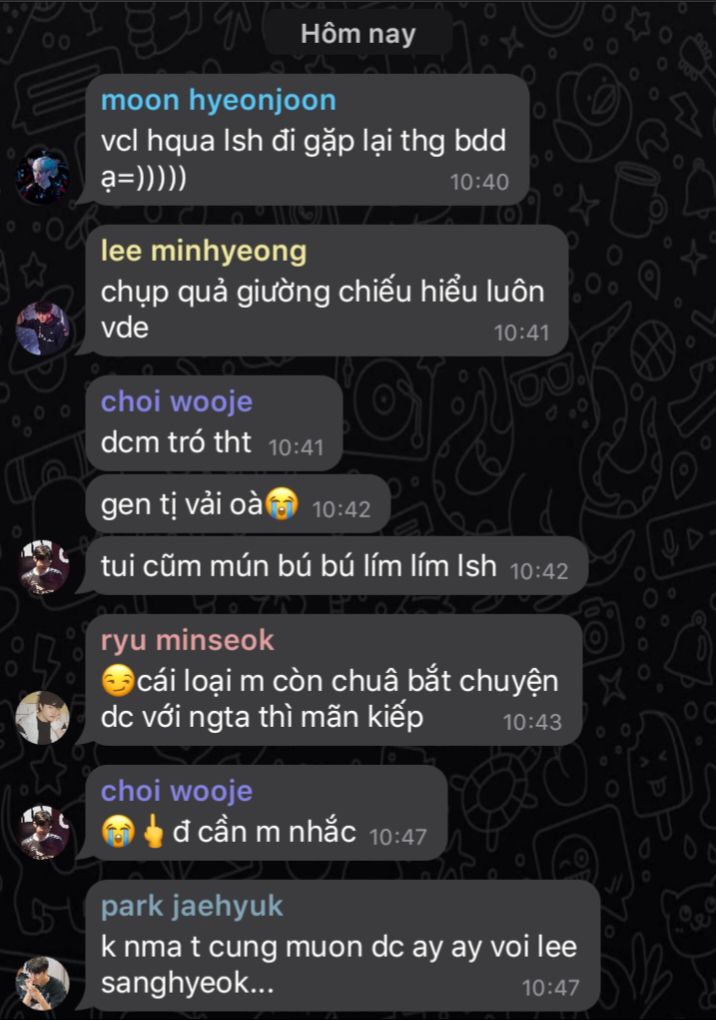The height and width of the screenshot is (1020, 716).
Task: Open moon hyeonjoon's profile picture
Action: [43, 176]
